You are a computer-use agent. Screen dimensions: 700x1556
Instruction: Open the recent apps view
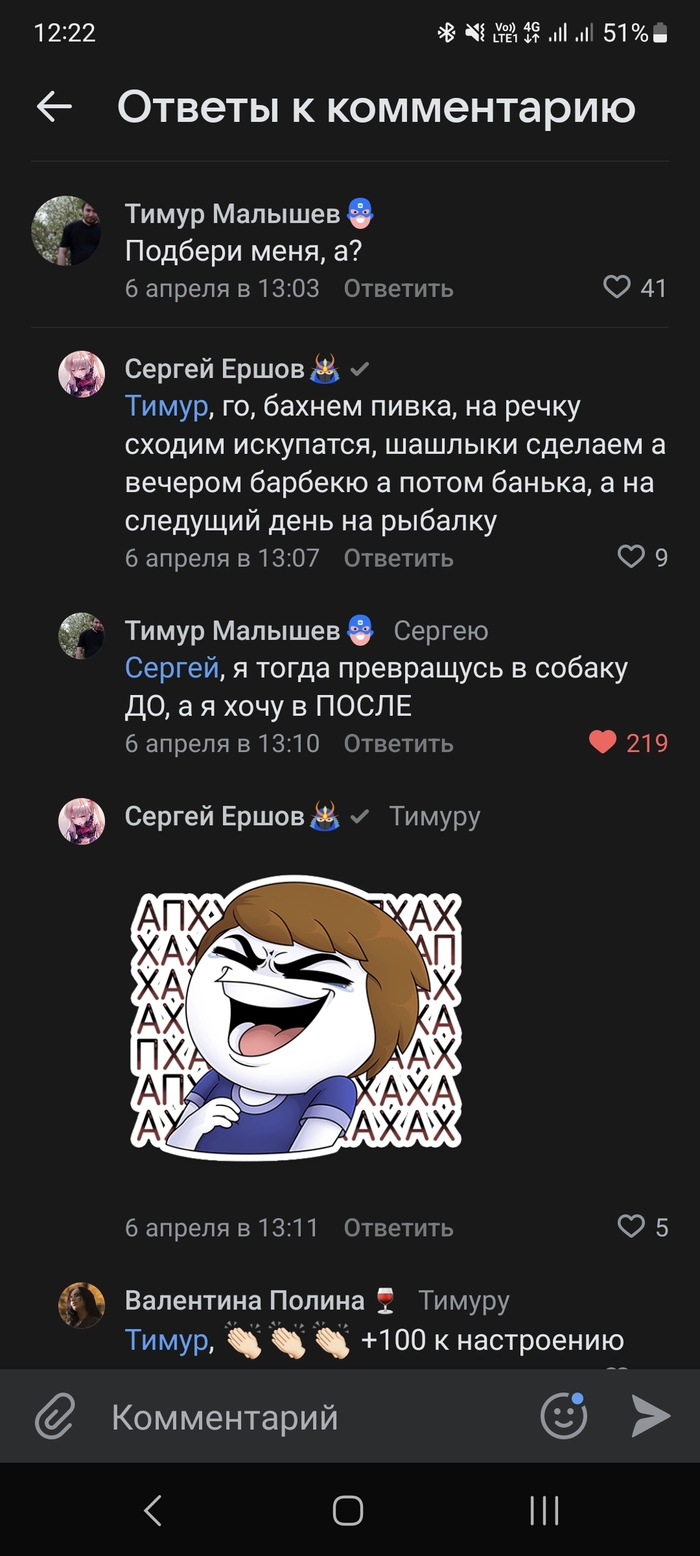tap(544, 1511)
